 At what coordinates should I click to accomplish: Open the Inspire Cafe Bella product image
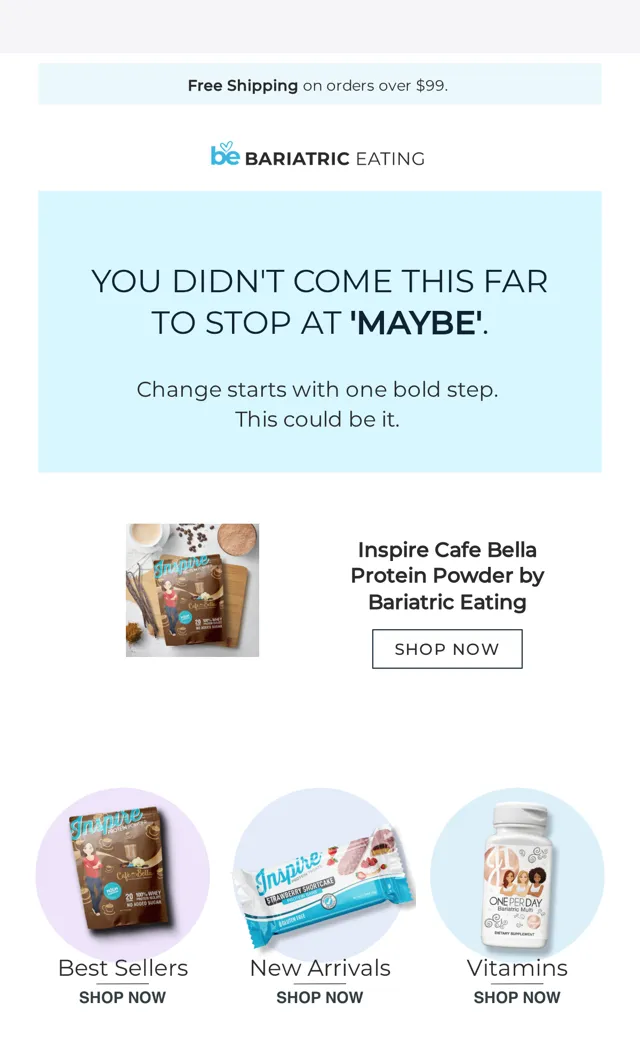(192, 590)
